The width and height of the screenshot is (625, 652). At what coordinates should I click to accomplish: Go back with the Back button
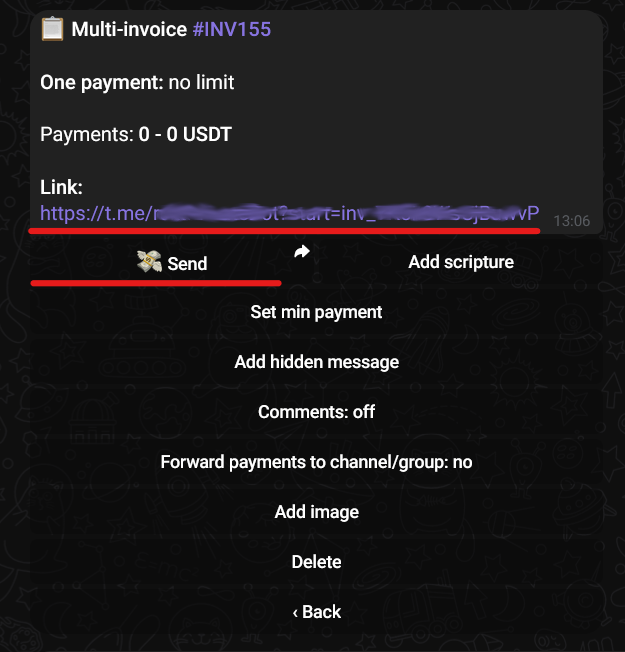tap(316, 612)
